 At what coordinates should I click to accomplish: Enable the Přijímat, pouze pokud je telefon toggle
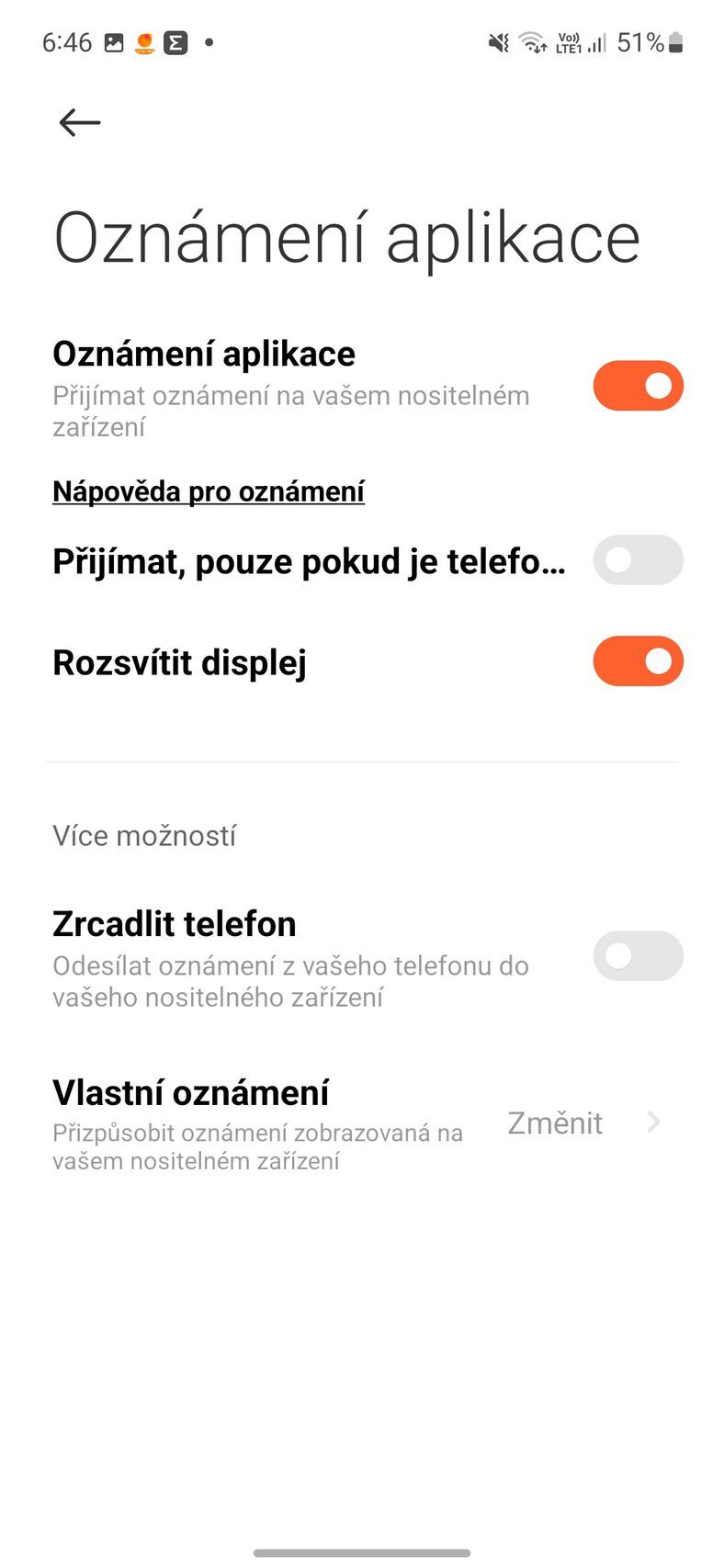point(638,560)
